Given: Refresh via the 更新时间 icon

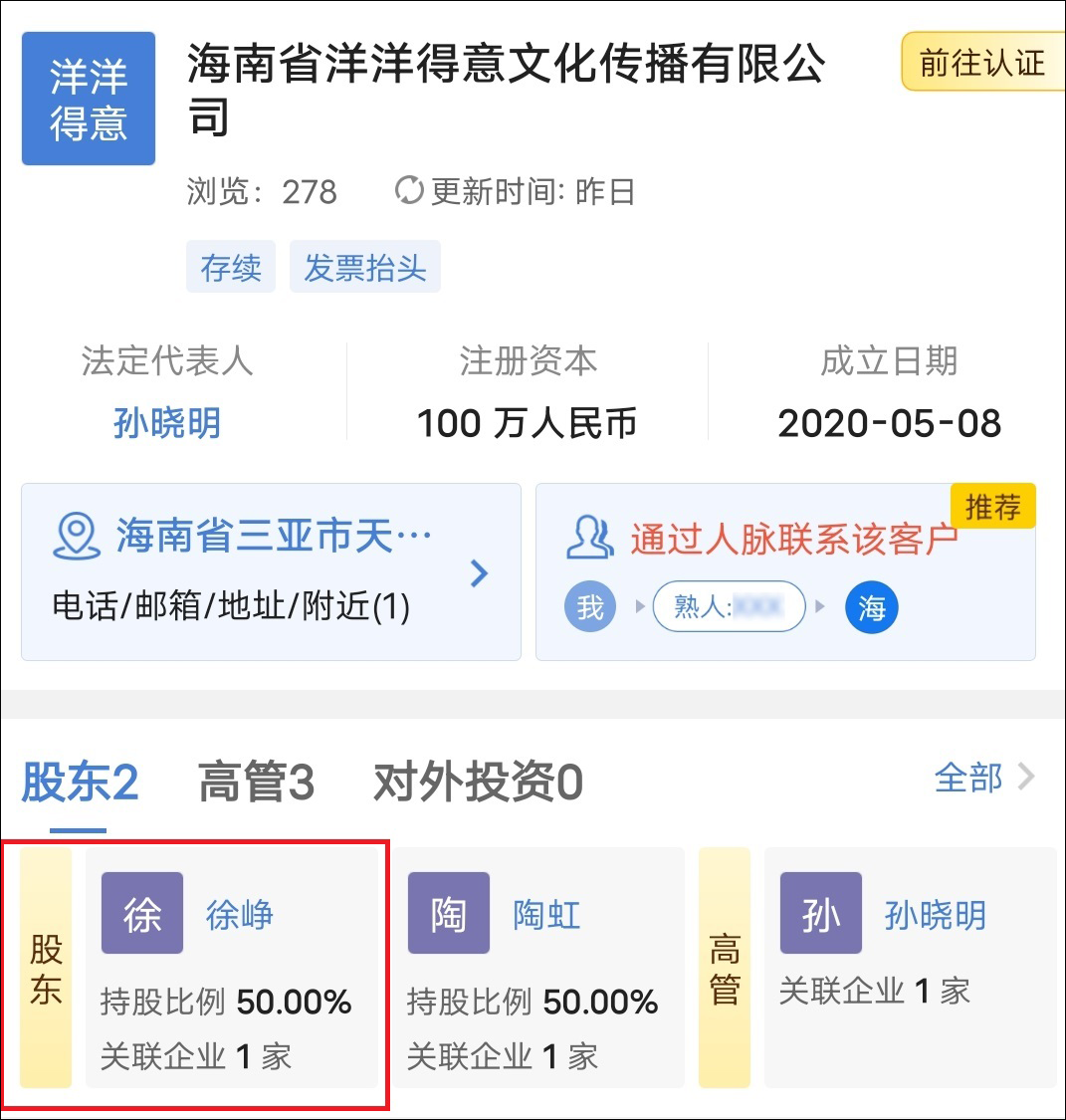Looking at the screenshot, I should 409,190.
